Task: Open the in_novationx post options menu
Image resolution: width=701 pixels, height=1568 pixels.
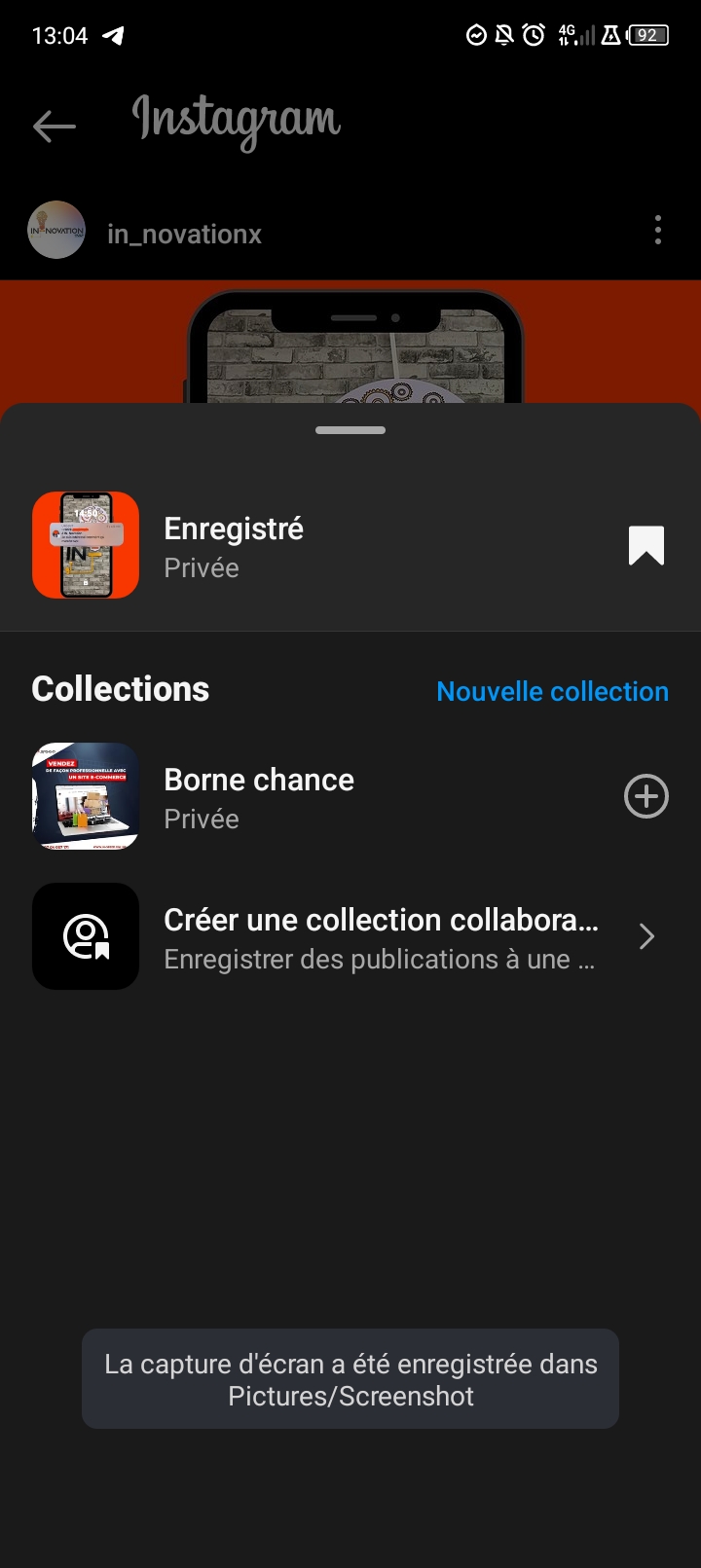Action: pyautogui.click(x=658, y=231)
